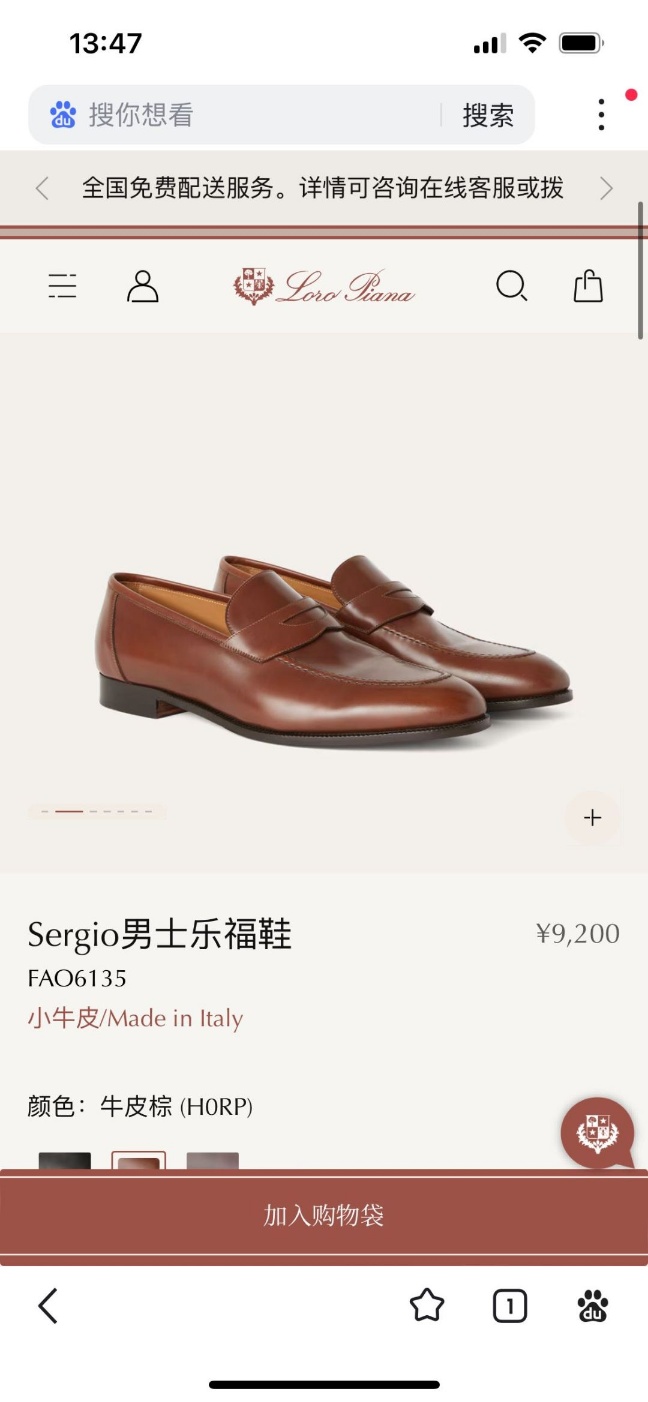Viewport: 648px width, 1402px height.
Task: Open the site search magnifier
Action: point(511,287)
